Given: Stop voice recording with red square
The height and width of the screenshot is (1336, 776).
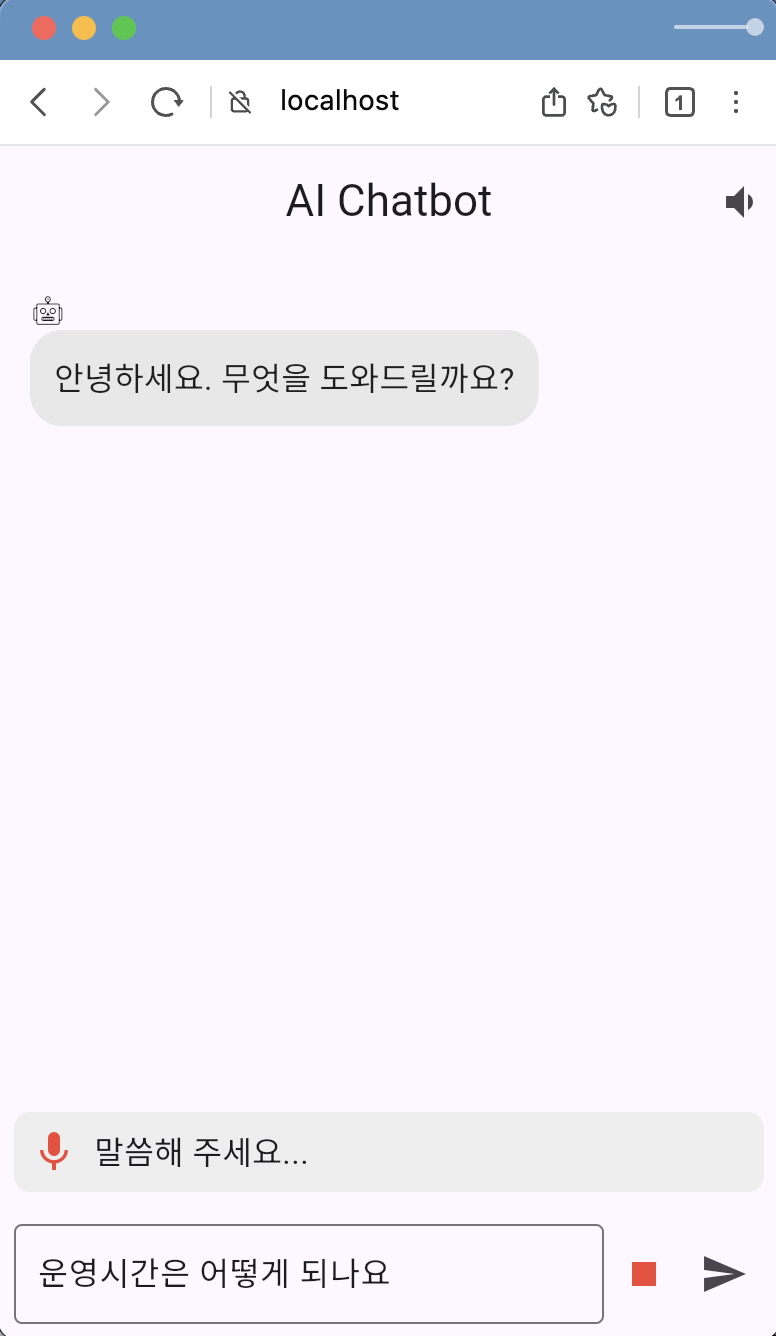Looking at the screenshot, I should (x=644, y=1274).
